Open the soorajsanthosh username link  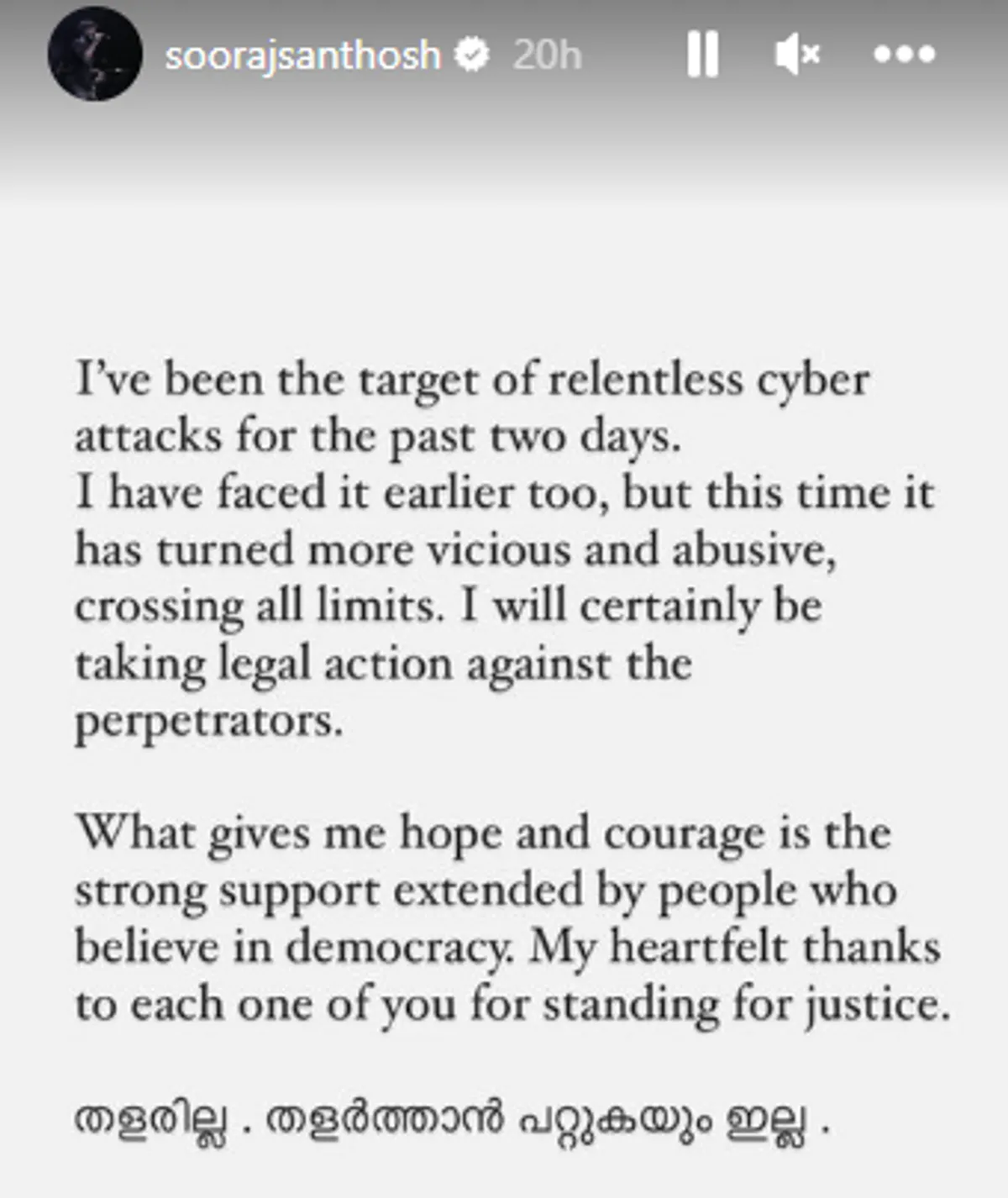pos(302,55)
